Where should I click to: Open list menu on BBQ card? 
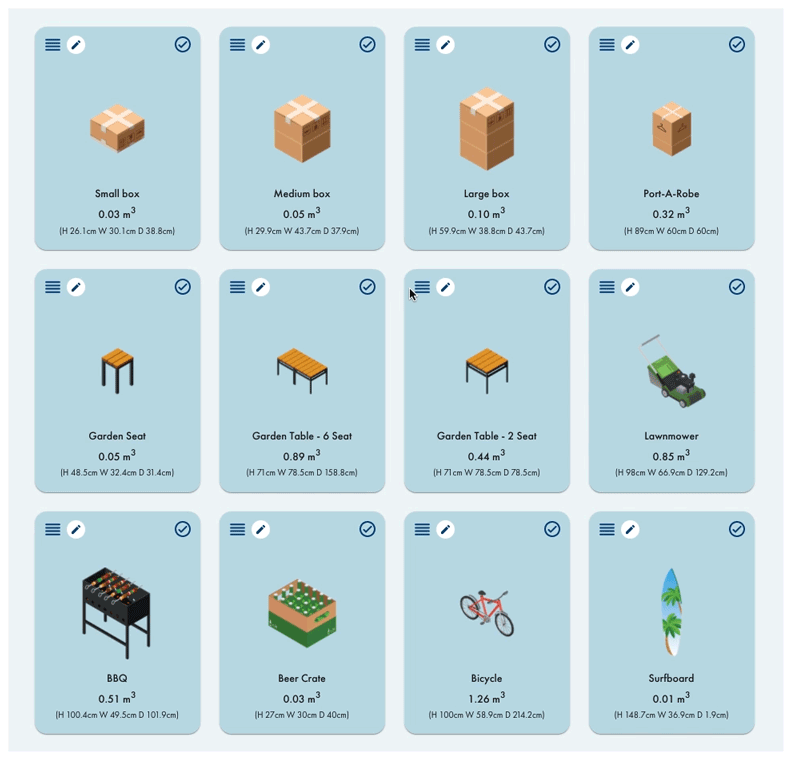[52, 529]
